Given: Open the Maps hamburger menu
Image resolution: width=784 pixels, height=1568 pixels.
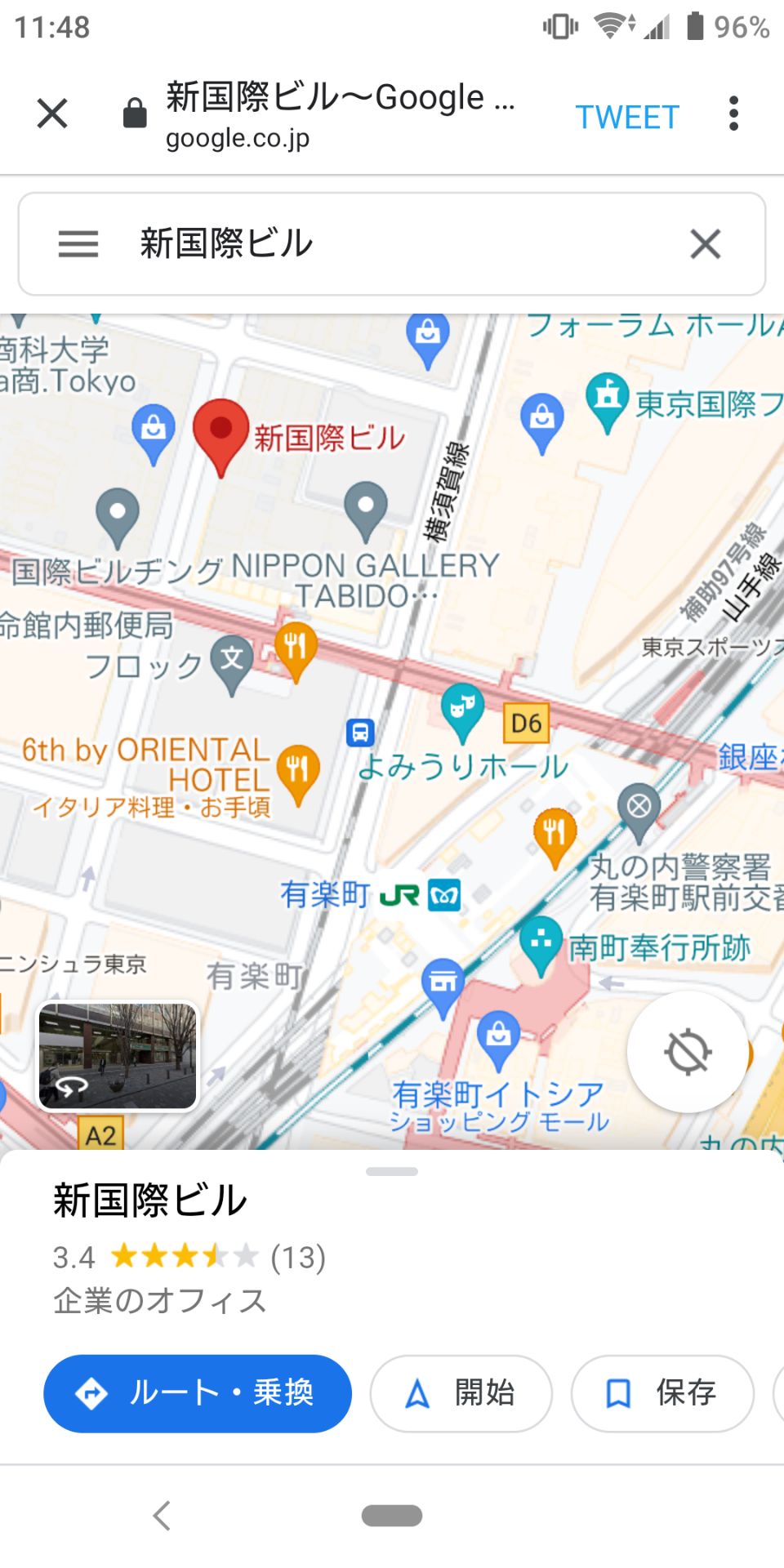Looking at the screenshot, I should 78,243.
